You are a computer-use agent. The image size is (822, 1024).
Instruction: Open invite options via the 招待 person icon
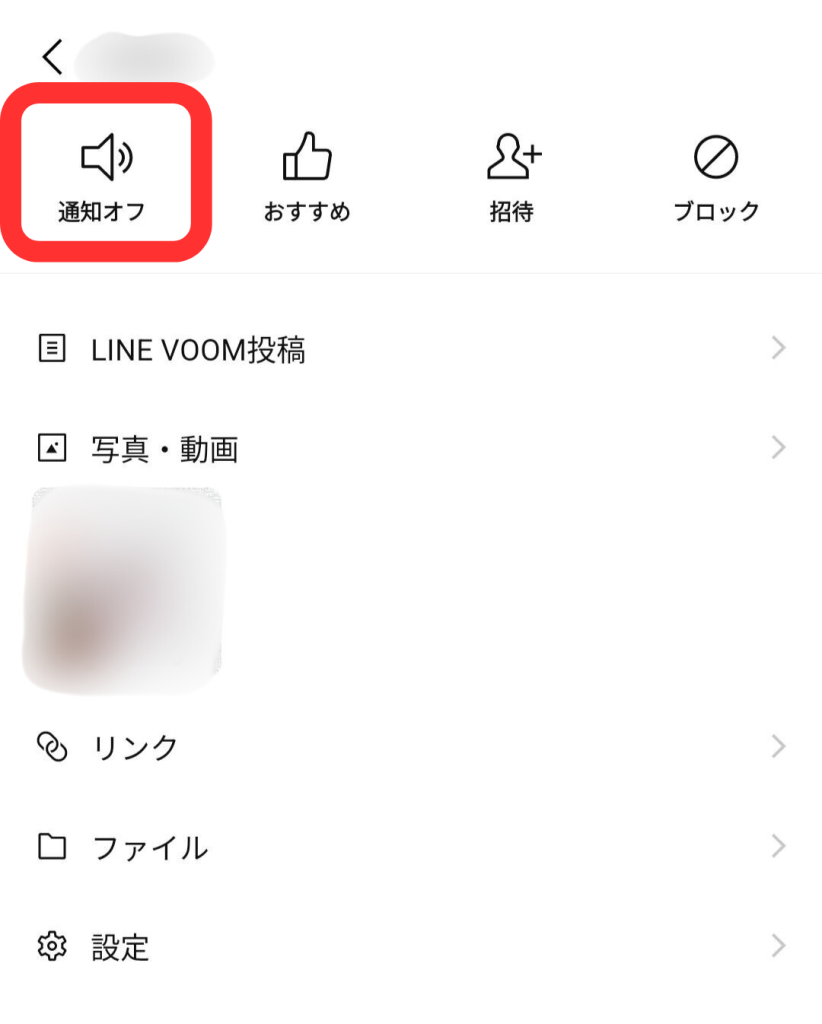tap(513, 155)
